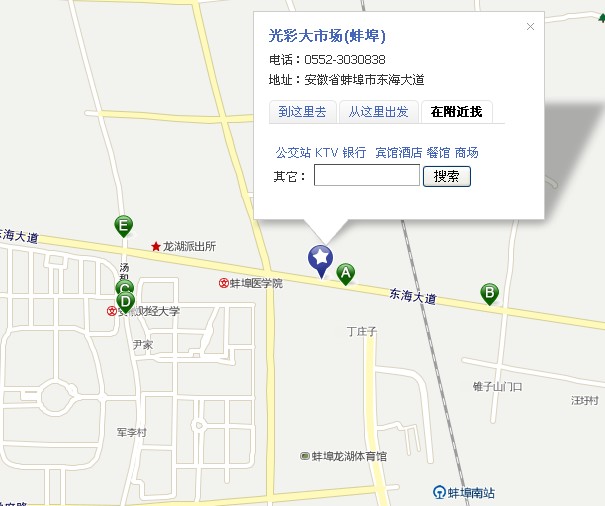Select the blue star location marker
This screenshot has height=506, width=605.
(x=320, y=259)
